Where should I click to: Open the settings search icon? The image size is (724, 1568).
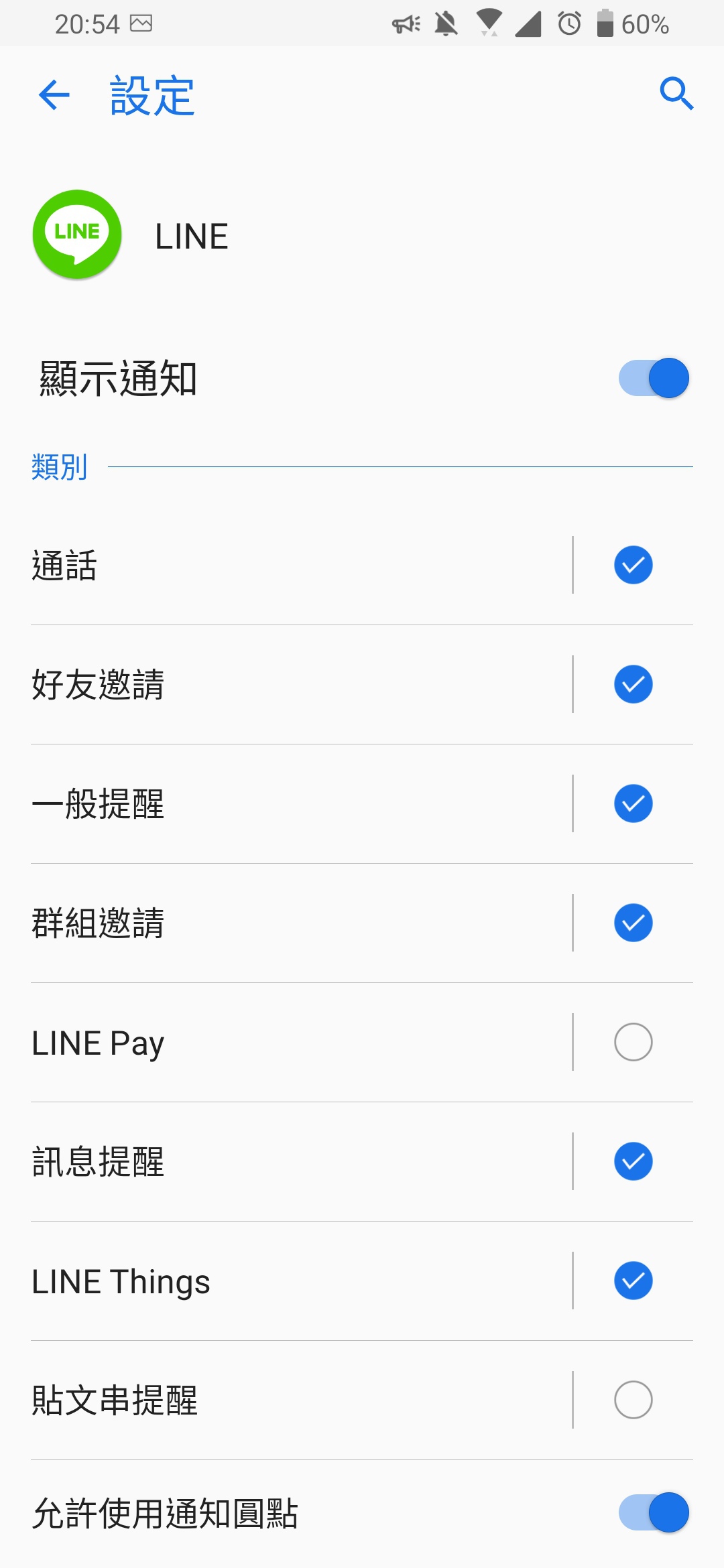pyautogui.click(x=676, y=93)
